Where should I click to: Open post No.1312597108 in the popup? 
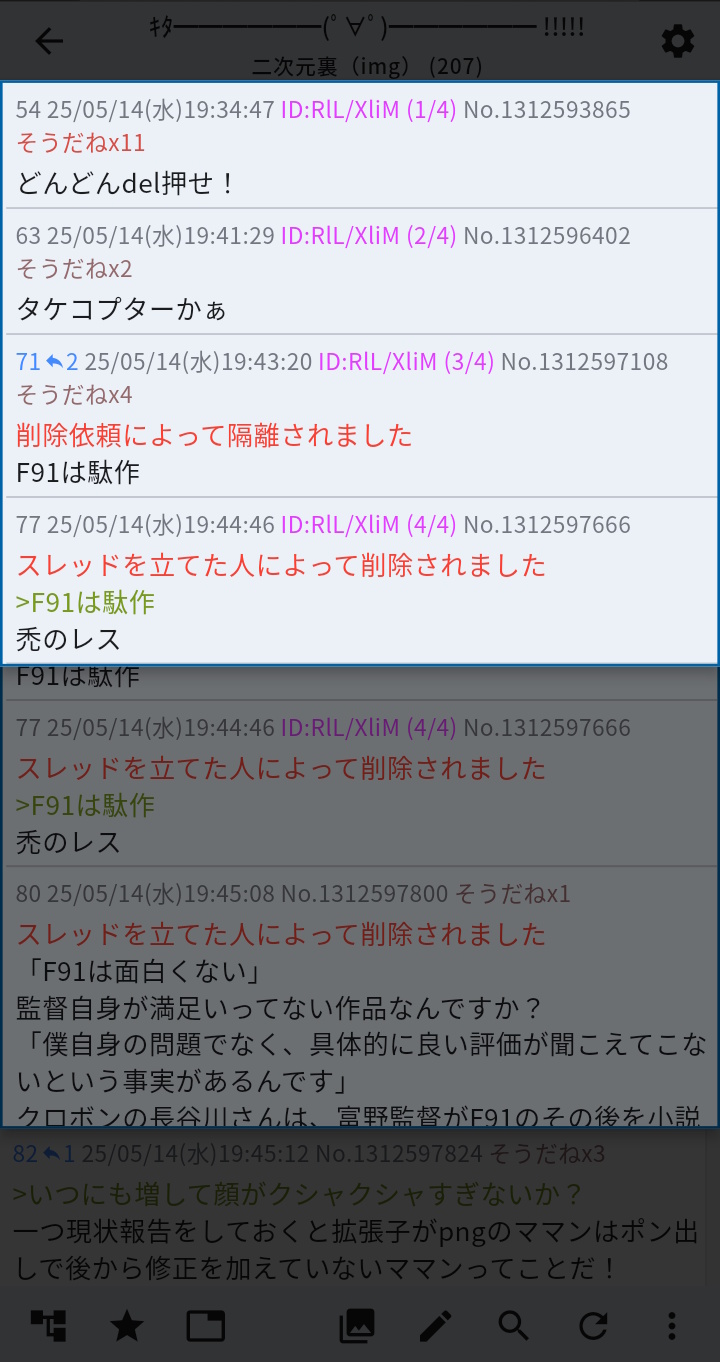tap(360, 416)
